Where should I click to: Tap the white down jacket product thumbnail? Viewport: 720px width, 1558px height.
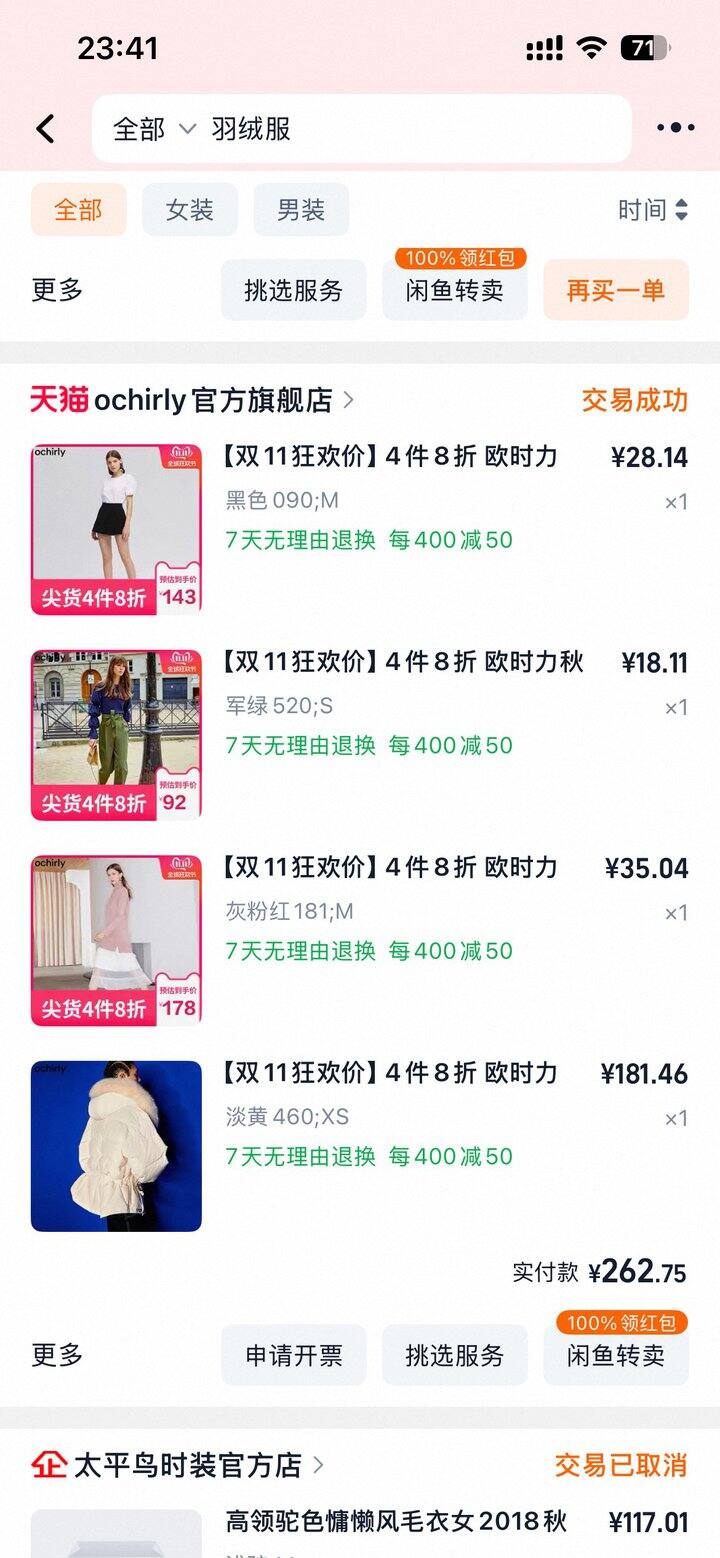coord(115,1146)
